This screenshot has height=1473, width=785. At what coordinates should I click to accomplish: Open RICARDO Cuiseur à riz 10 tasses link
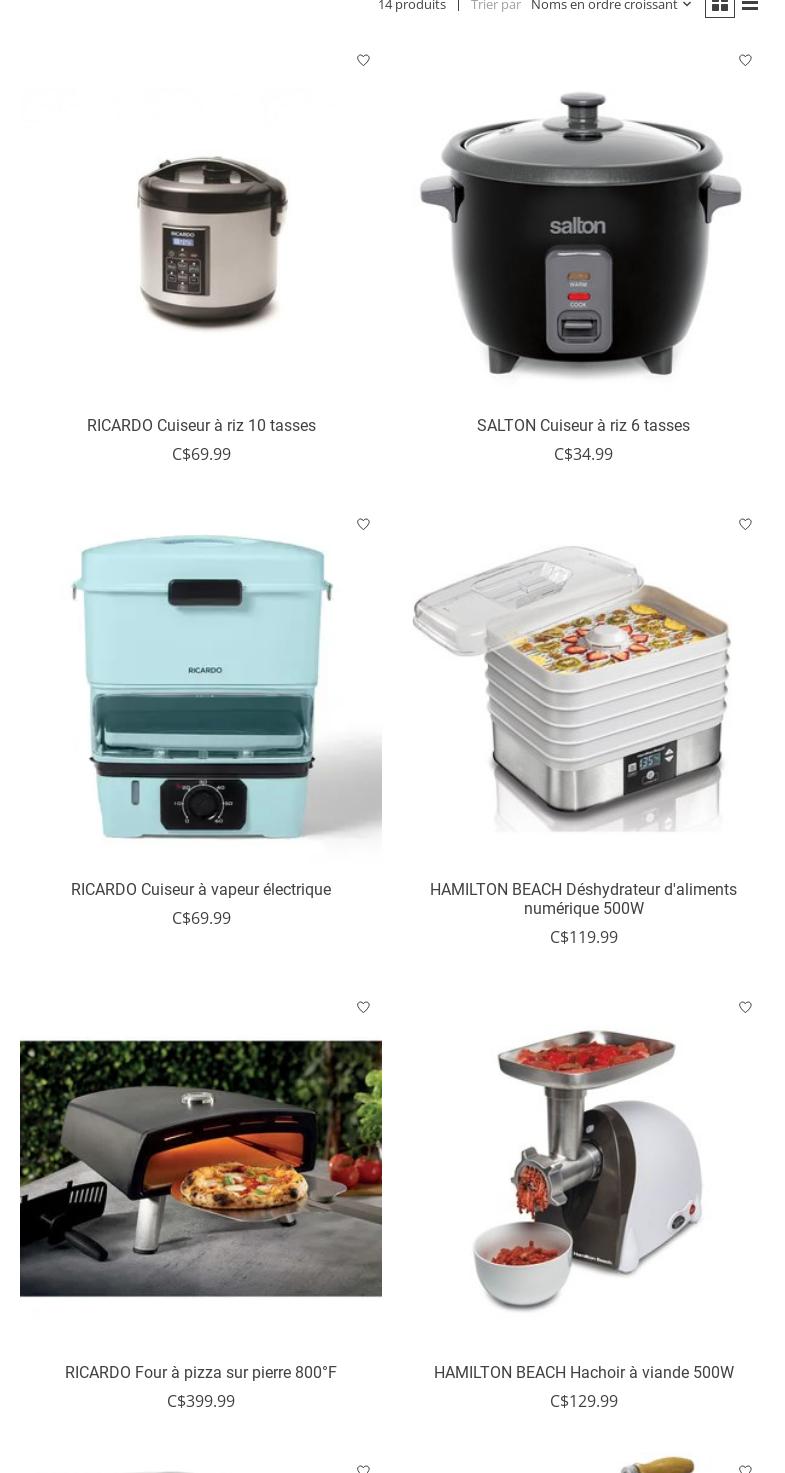[x=201, y=426]
